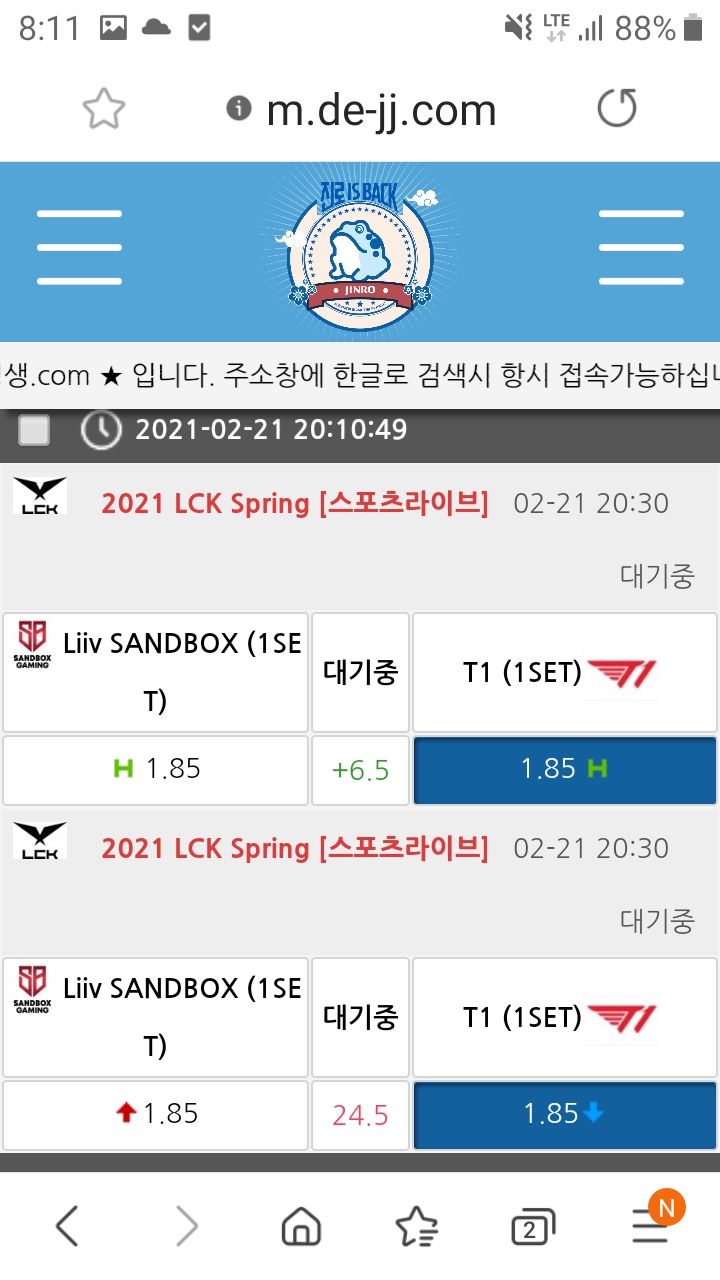
Task: Reload the page
Action: click(617, 109)
